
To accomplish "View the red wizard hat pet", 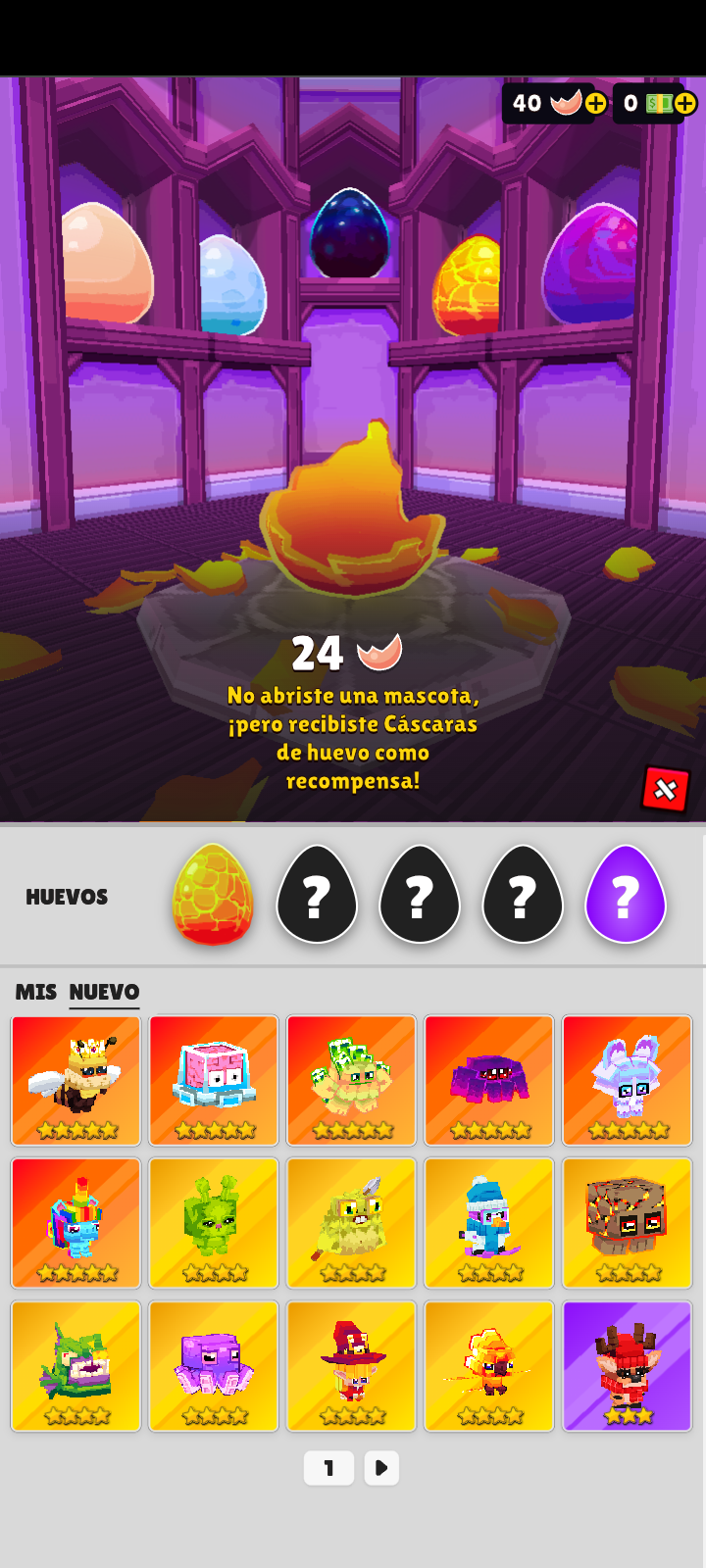I will pos(352,1366).
